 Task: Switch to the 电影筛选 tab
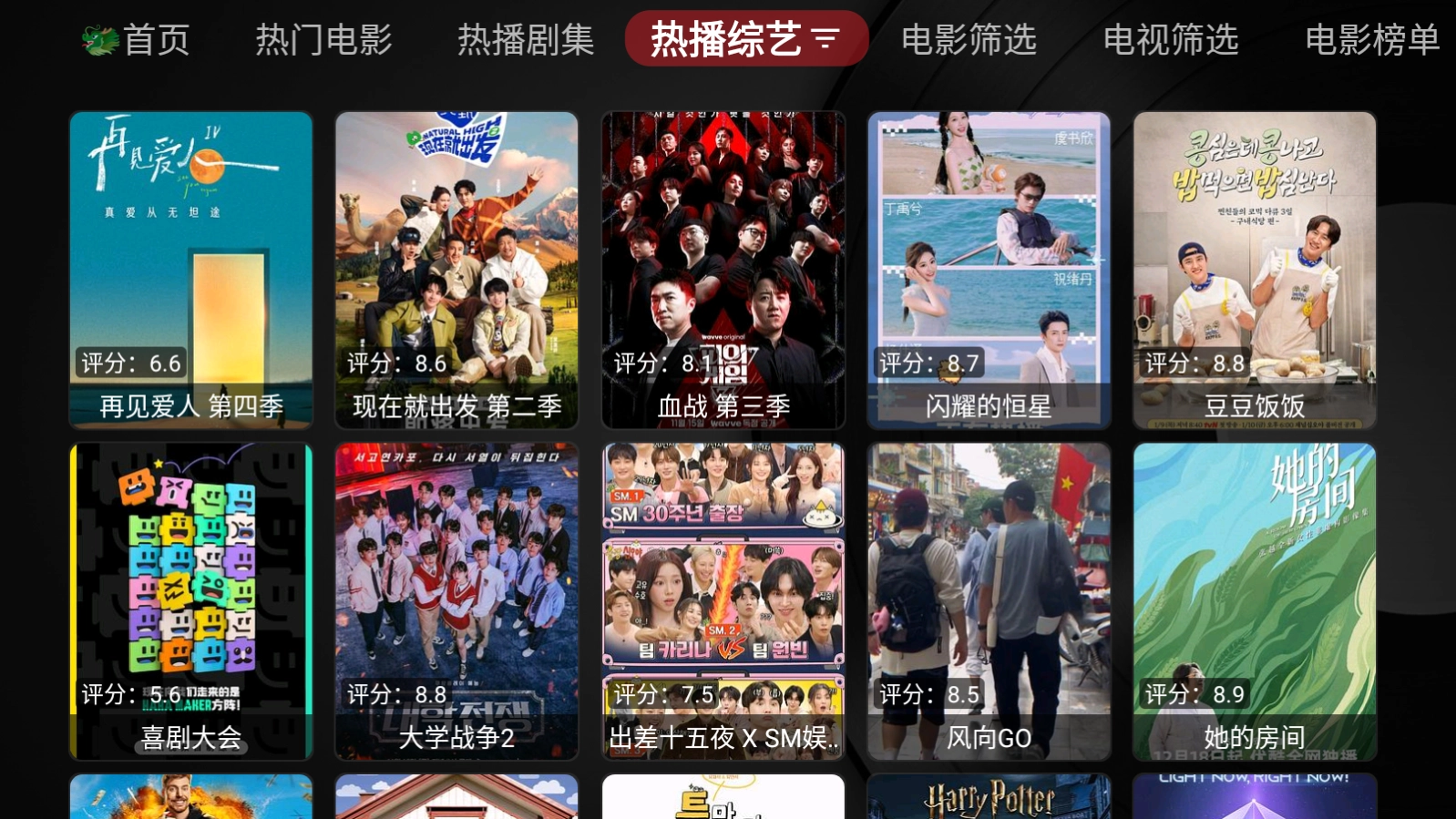pos(969,40)
